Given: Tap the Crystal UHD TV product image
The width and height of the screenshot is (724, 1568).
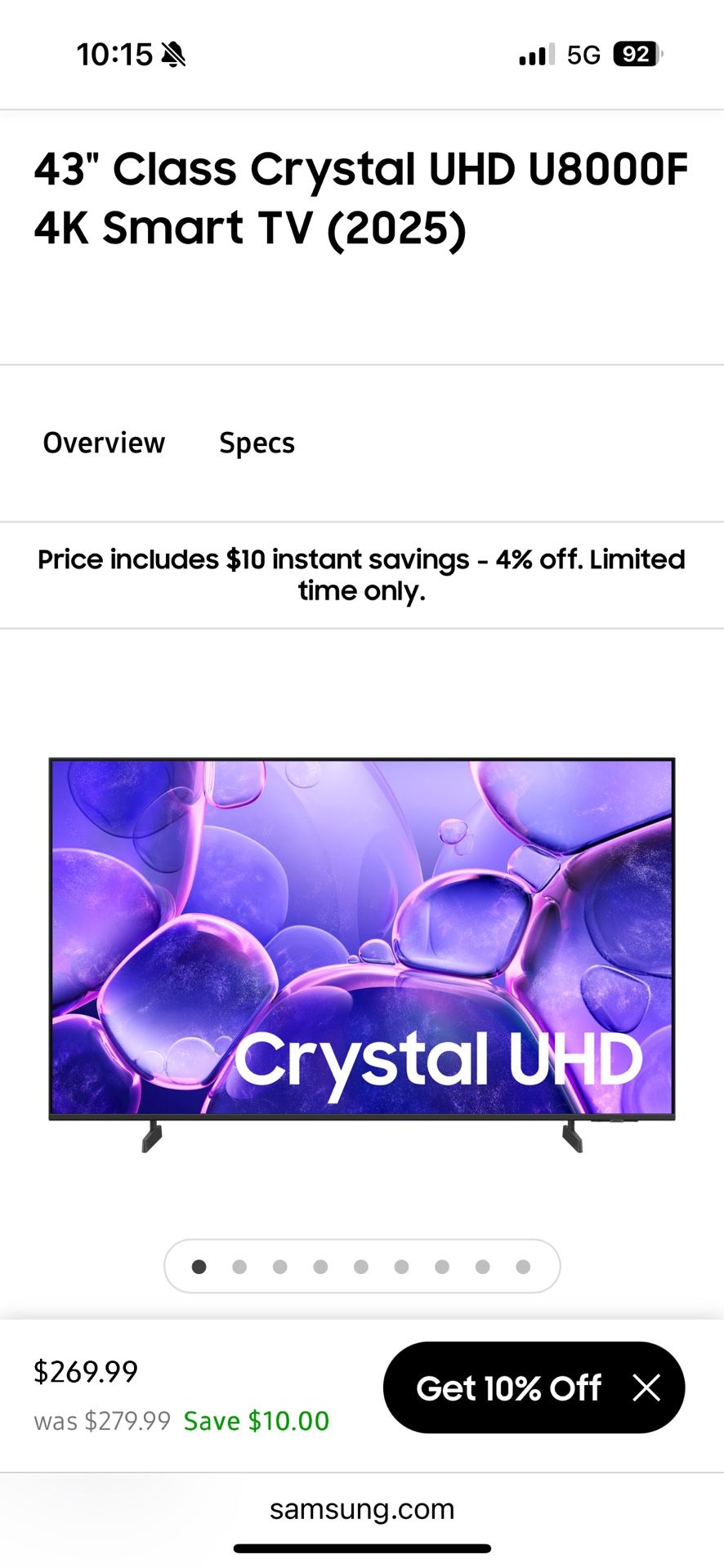Looking at the screenshot, I should point(362,947).
